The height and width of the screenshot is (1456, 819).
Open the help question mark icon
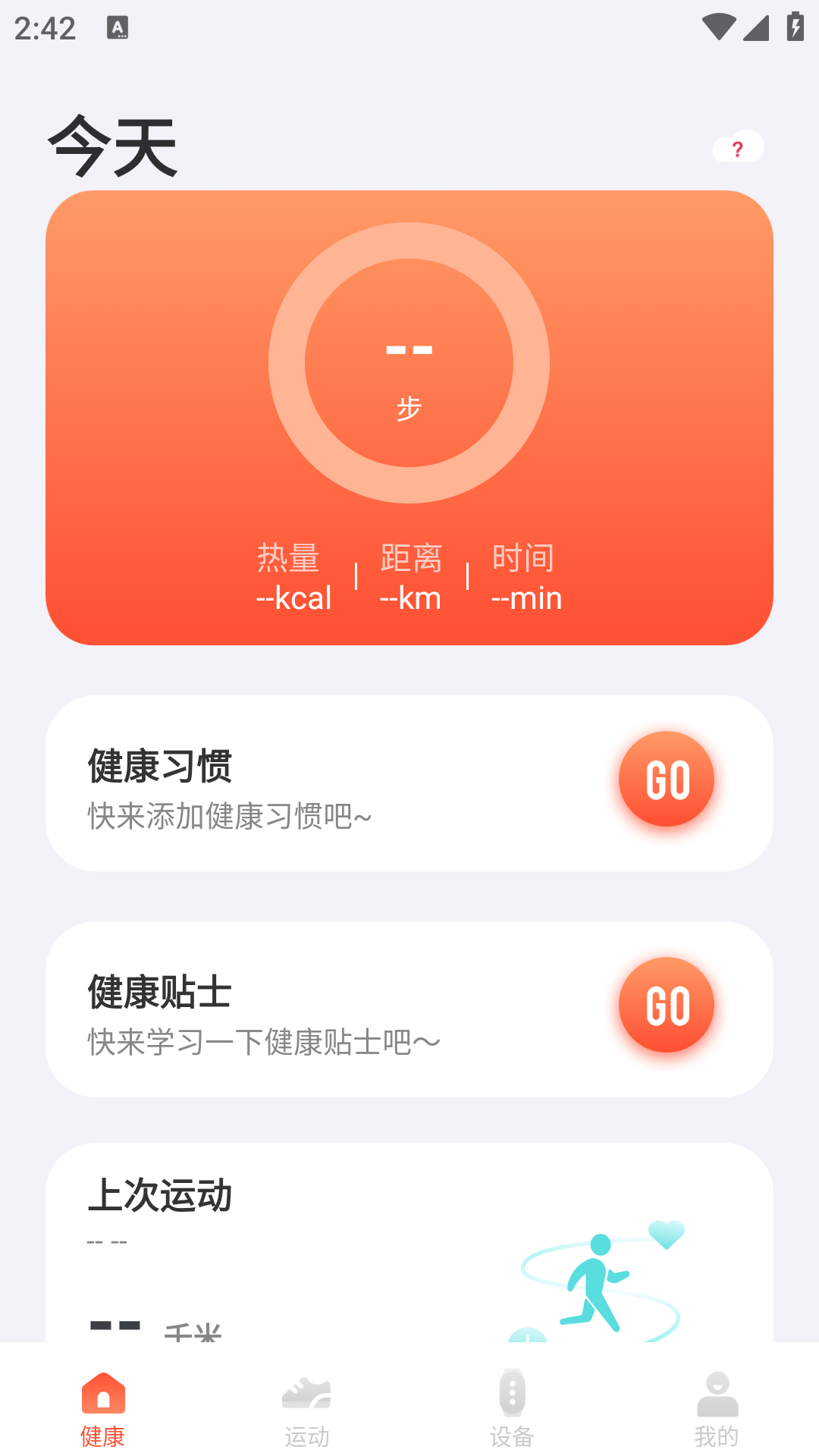tap(736, 146)
